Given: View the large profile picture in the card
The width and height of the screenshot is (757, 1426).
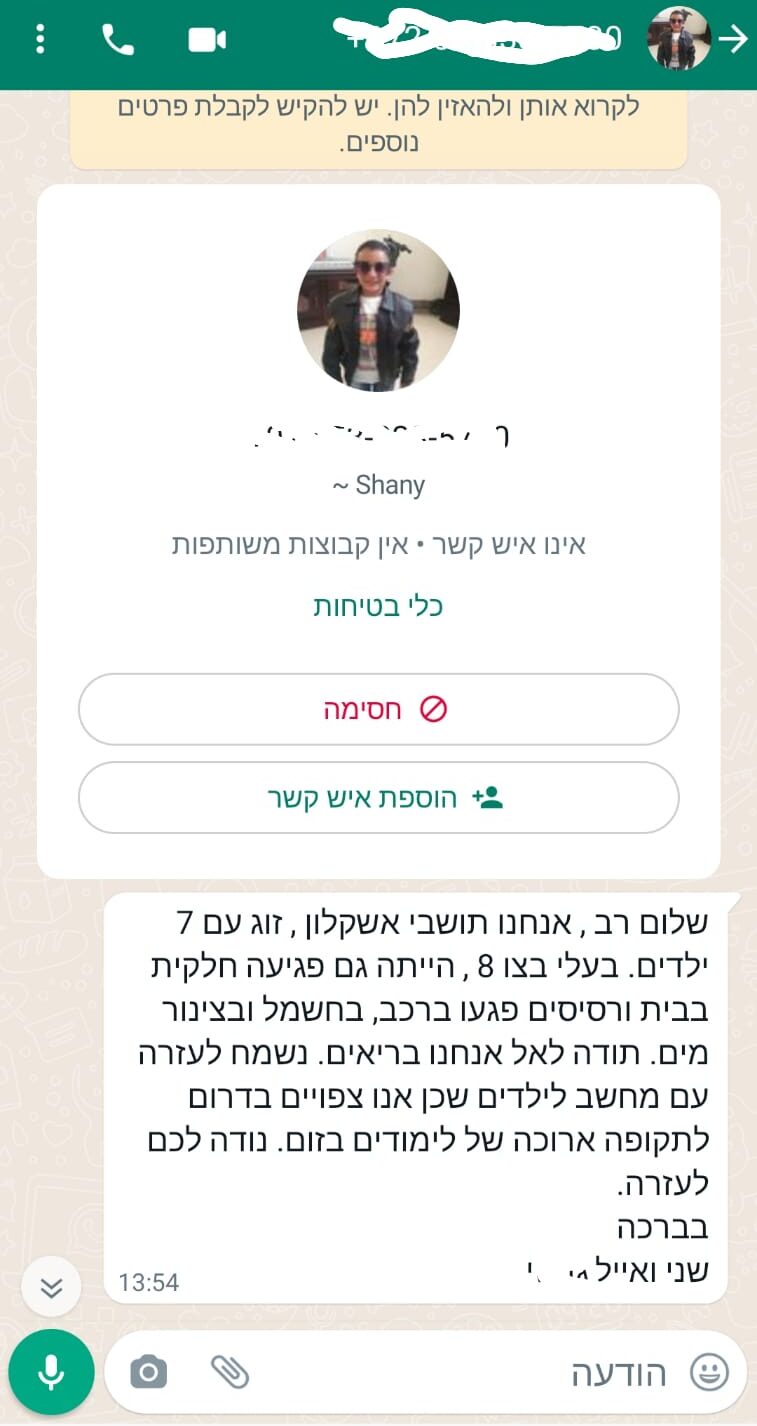Looking at the screenshot, I should click(x=378, y=310).
